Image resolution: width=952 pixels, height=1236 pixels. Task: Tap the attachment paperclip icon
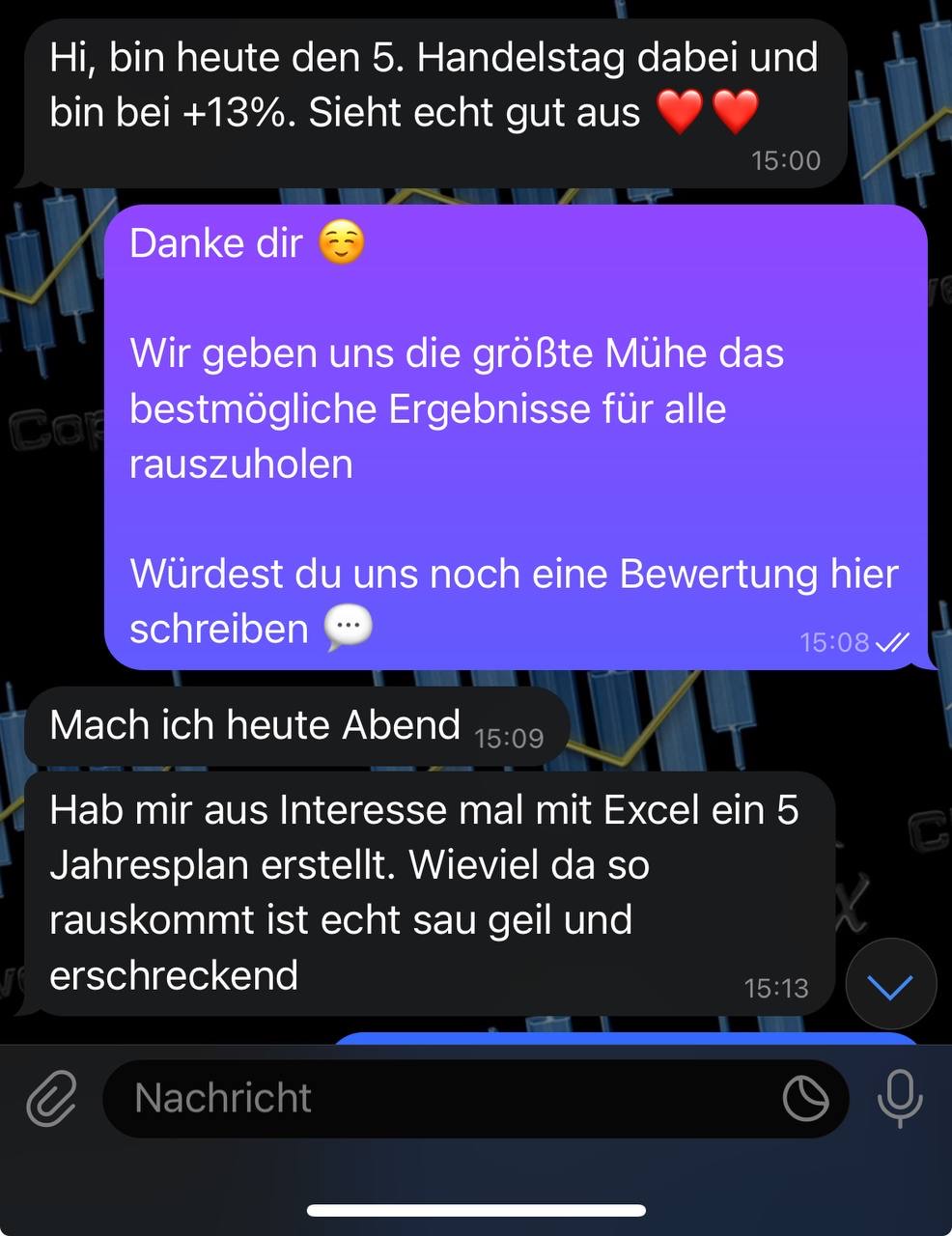click(50, 1099)
